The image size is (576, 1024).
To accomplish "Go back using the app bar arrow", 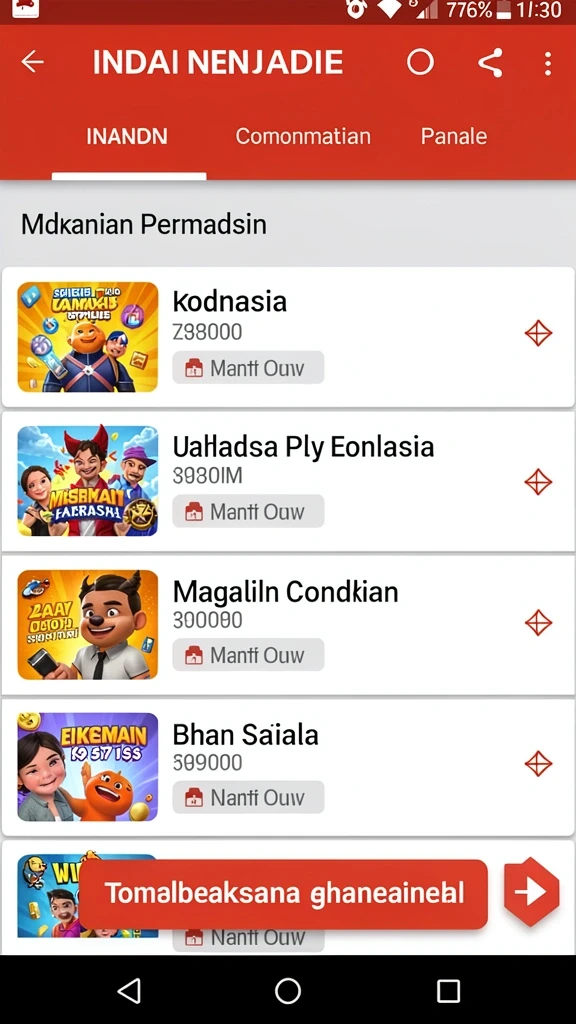I will tap(32, 63).
